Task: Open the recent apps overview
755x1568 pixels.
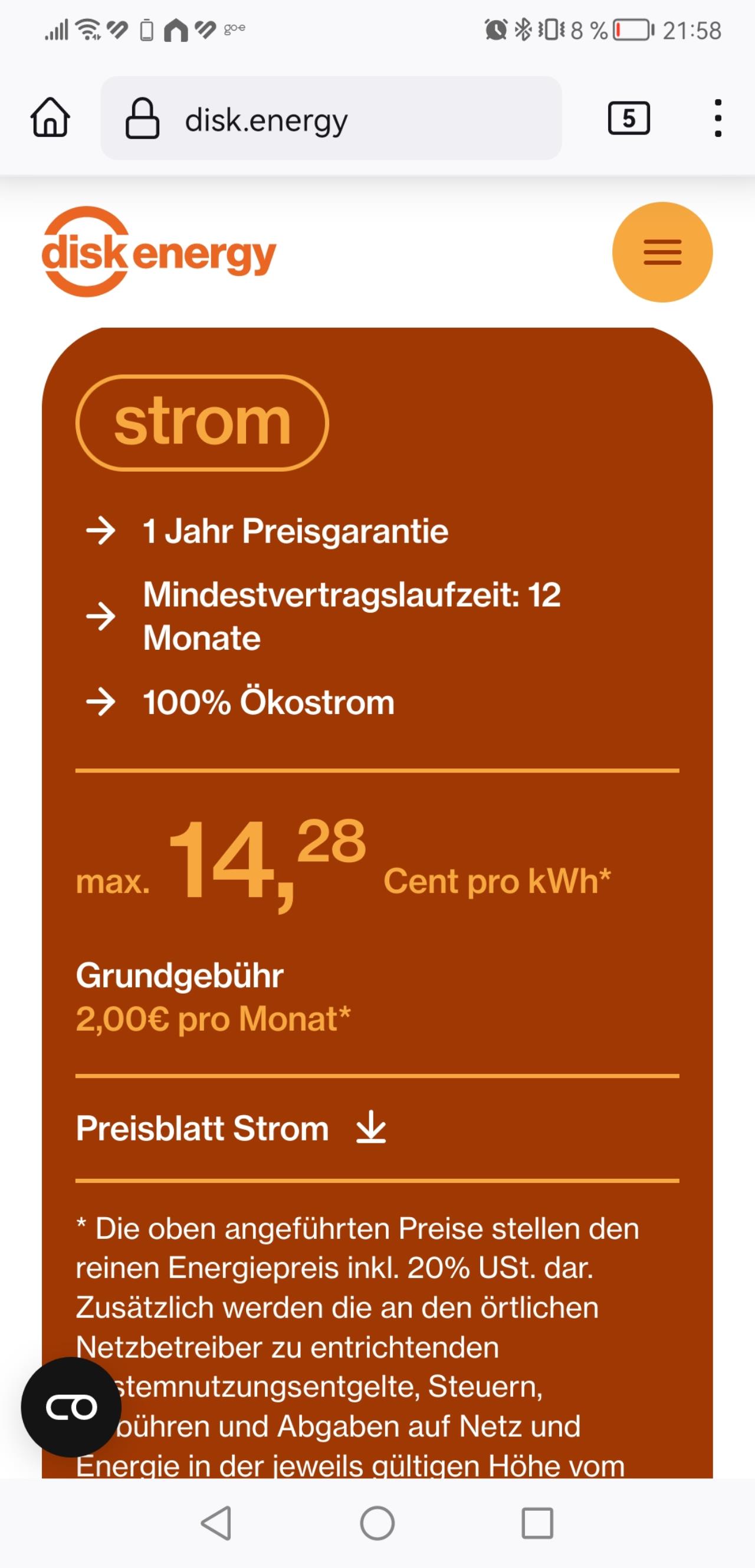Action: pyautogui.click(x=537, y=1524)
